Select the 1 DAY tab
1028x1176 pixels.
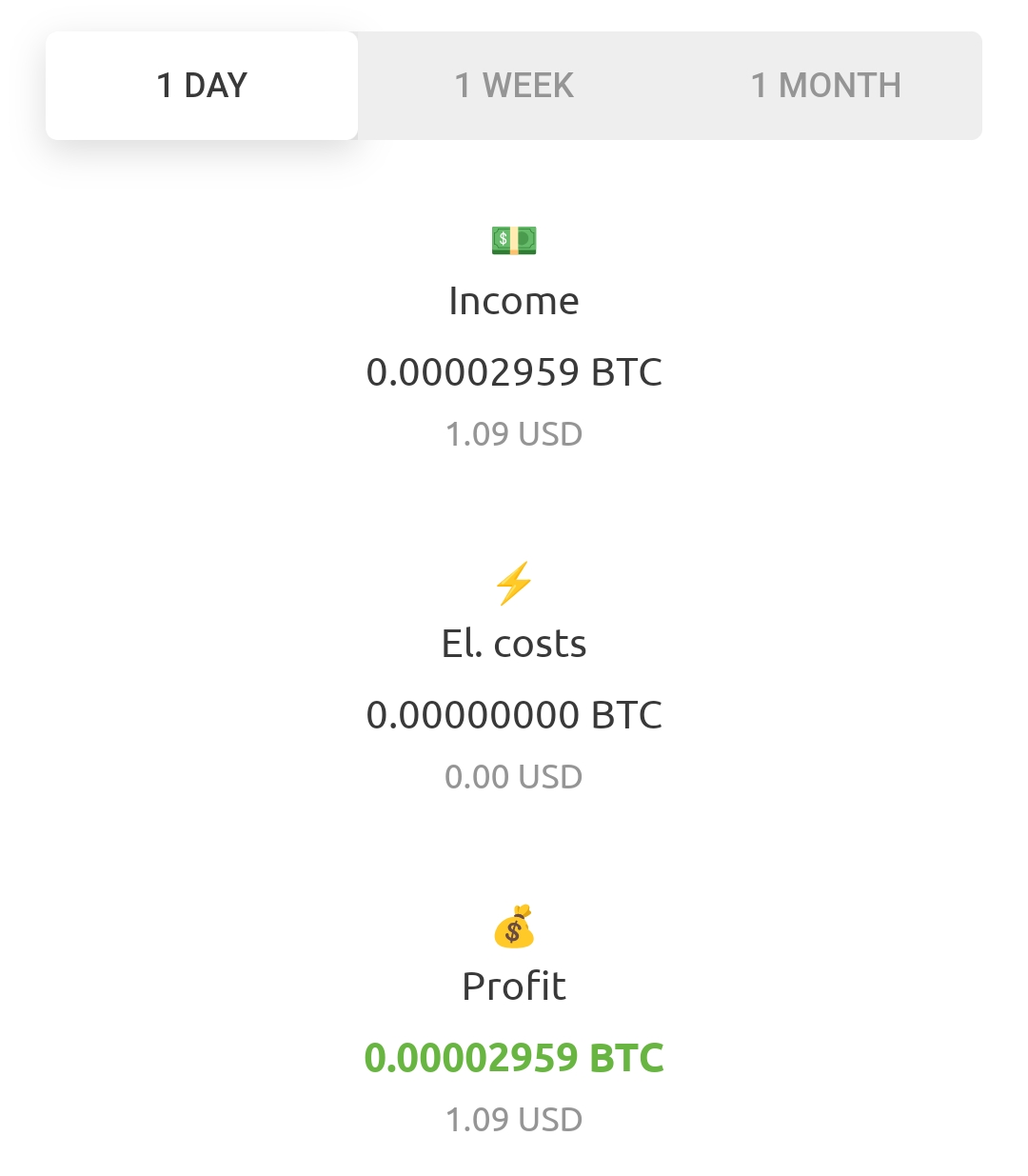point(202,86)
